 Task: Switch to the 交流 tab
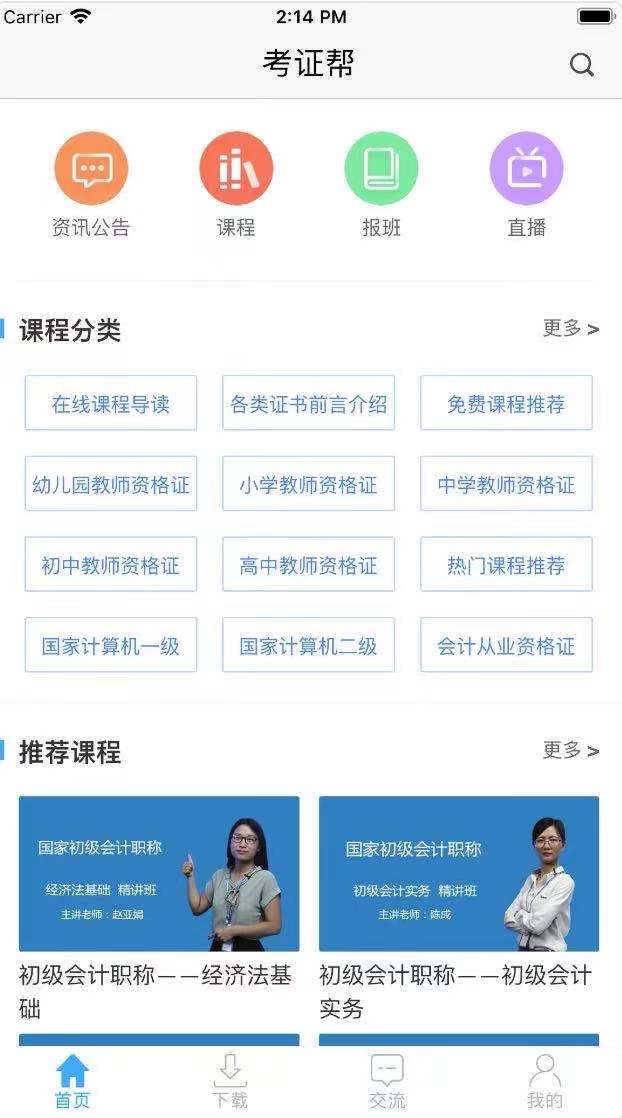[x=387, y=1081]
